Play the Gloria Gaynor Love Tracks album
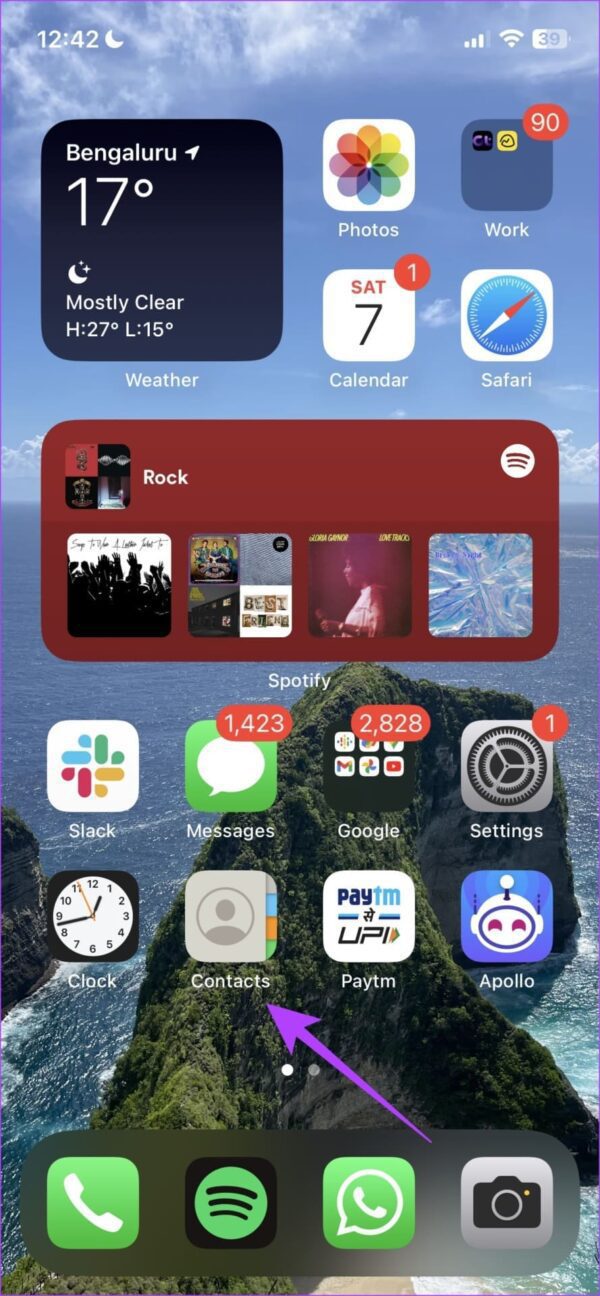The width and height of the screenshot is (600, 1296). tap(360, 585)
